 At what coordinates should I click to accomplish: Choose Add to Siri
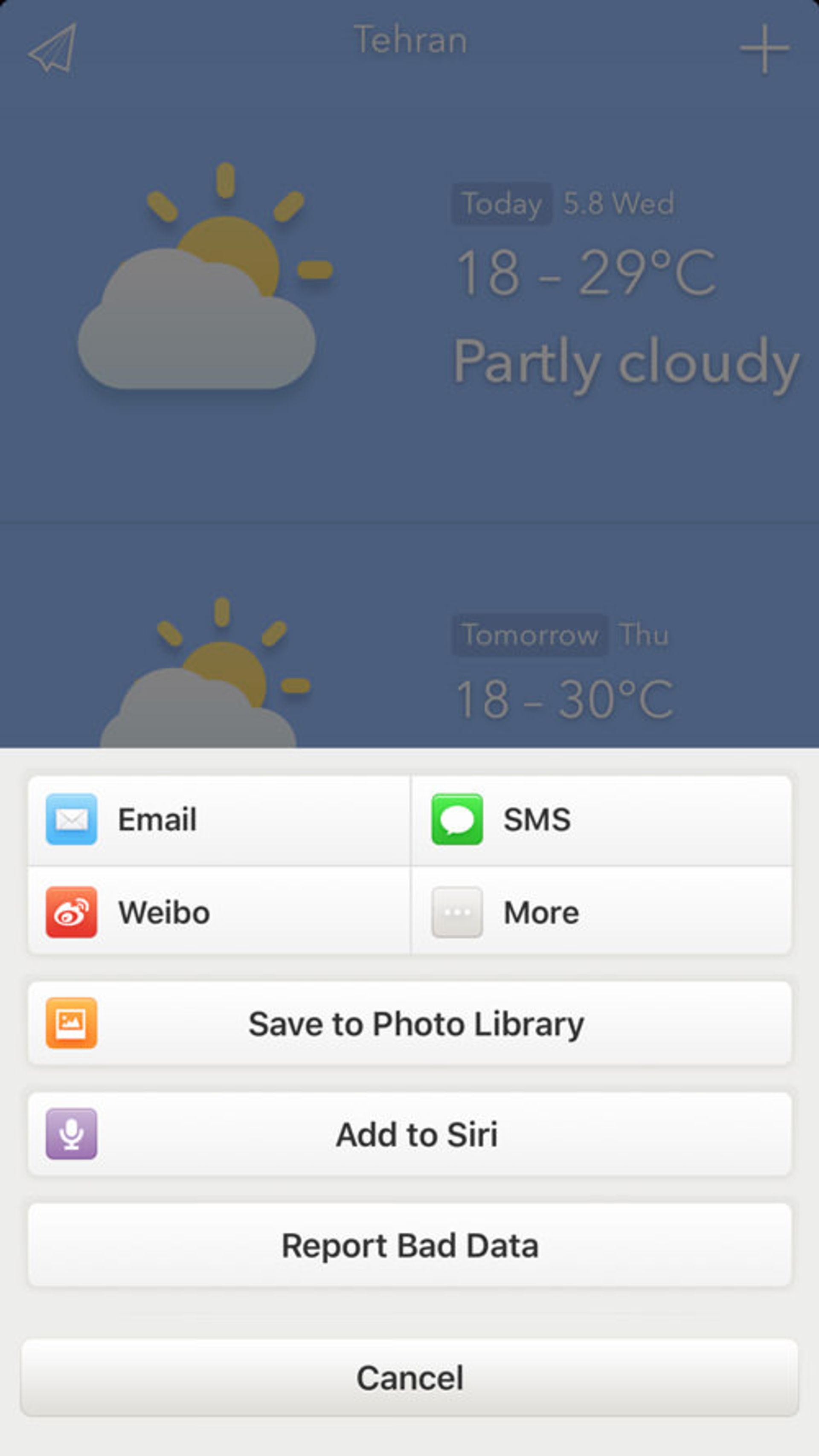[417, 1133]
